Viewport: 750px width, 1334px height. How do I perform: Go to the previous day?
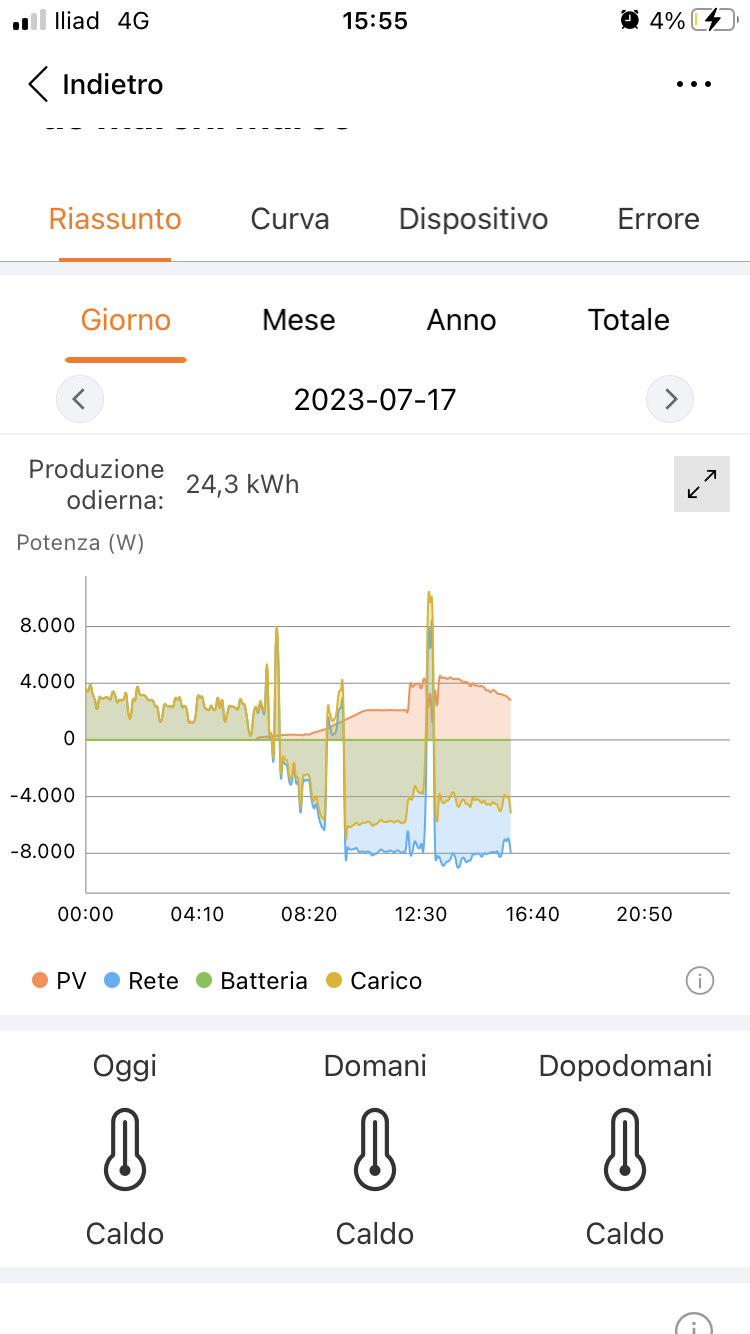80,400
